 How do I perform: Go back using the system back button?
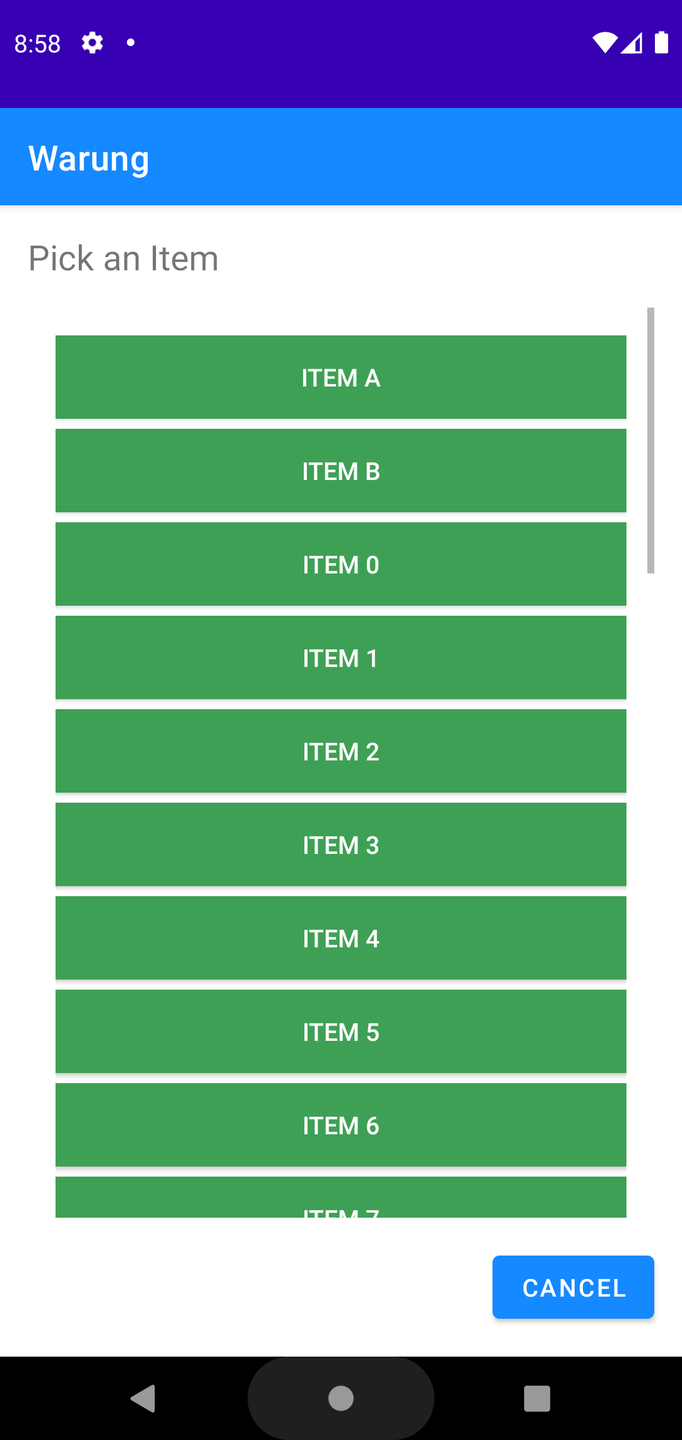coord(143,1398)
